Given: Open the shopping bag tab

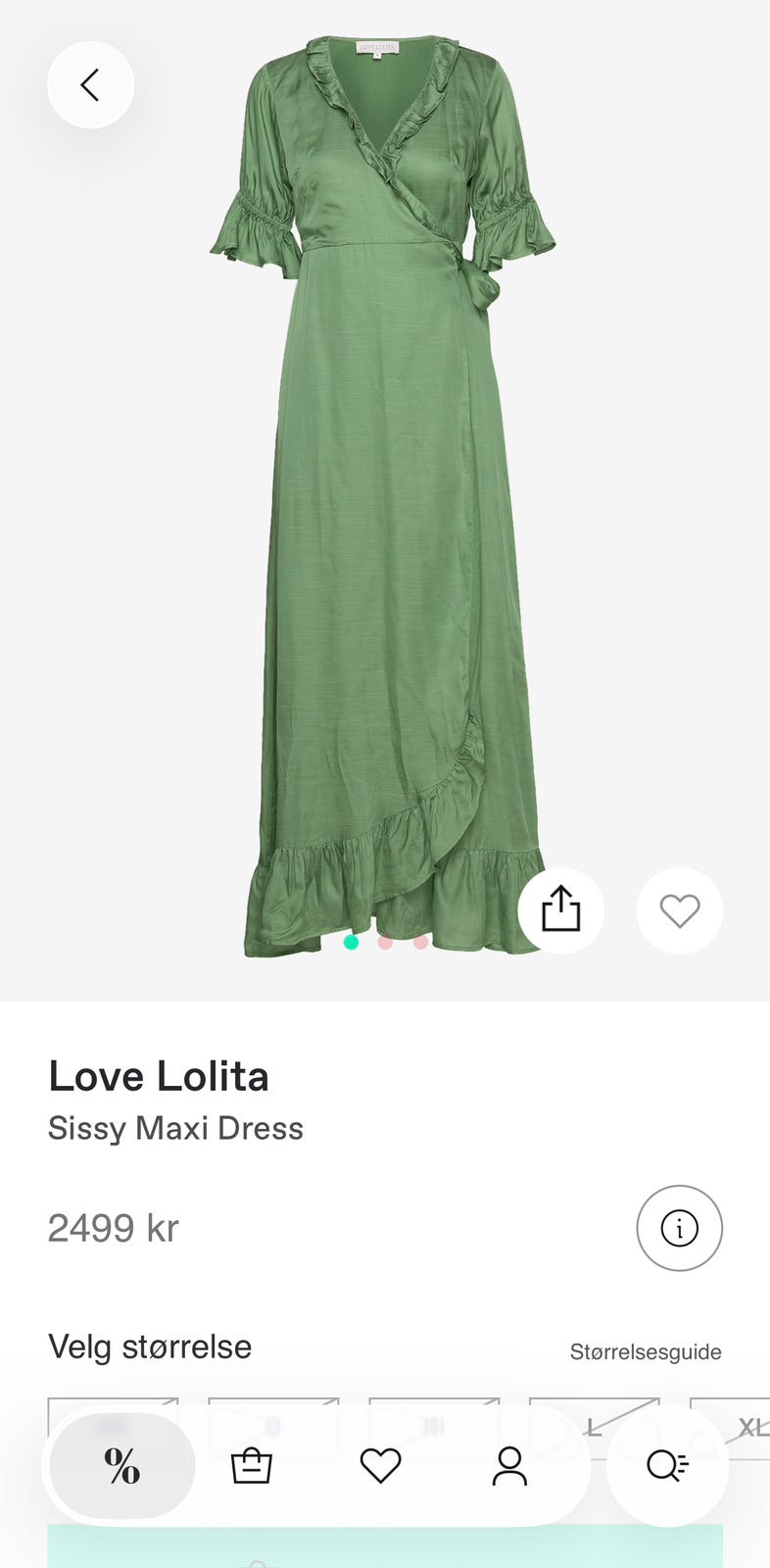Looking at the screenshot, I should pyautogui.click(x=251, y=1466).
